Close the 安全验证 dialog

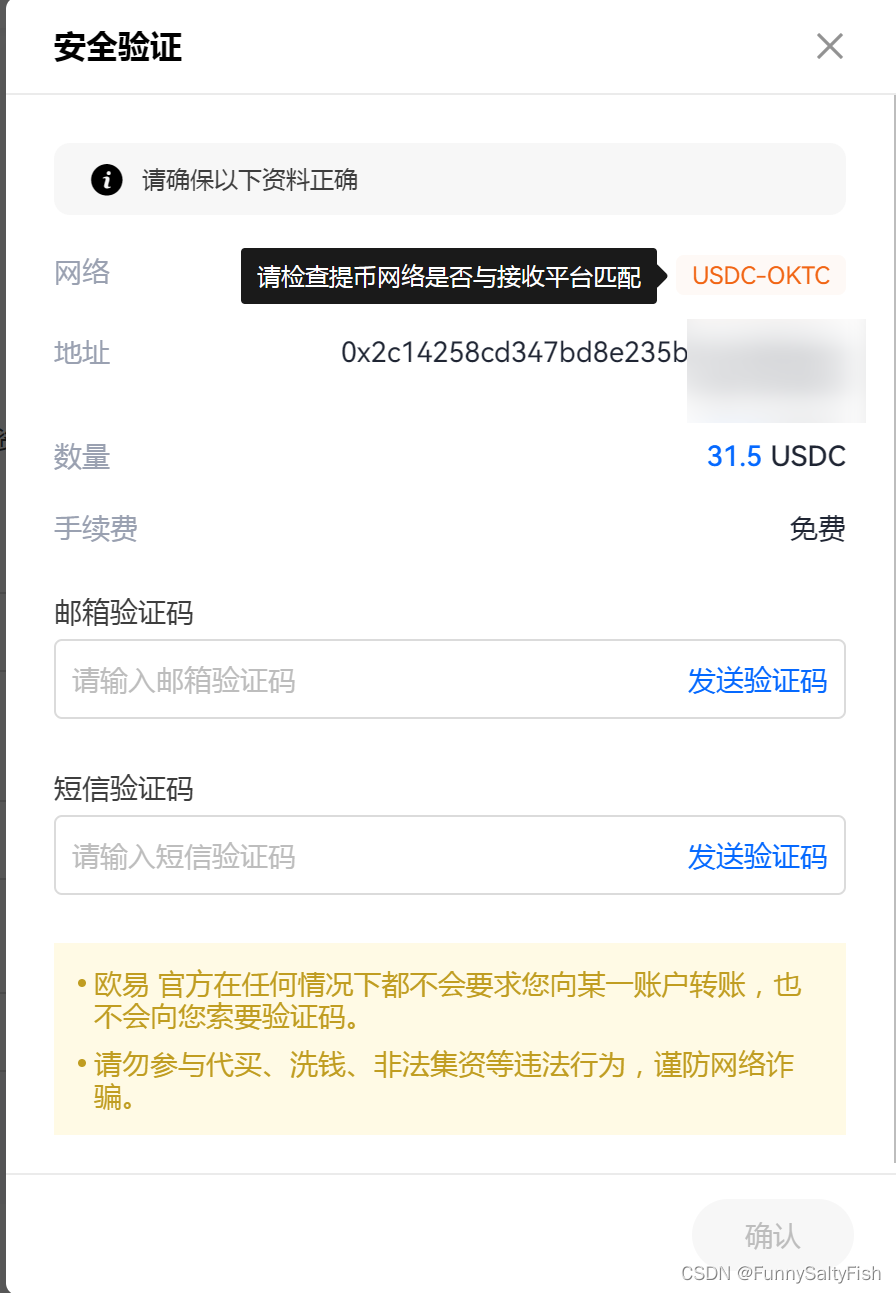pyautogui.click(x=830, y=46)
